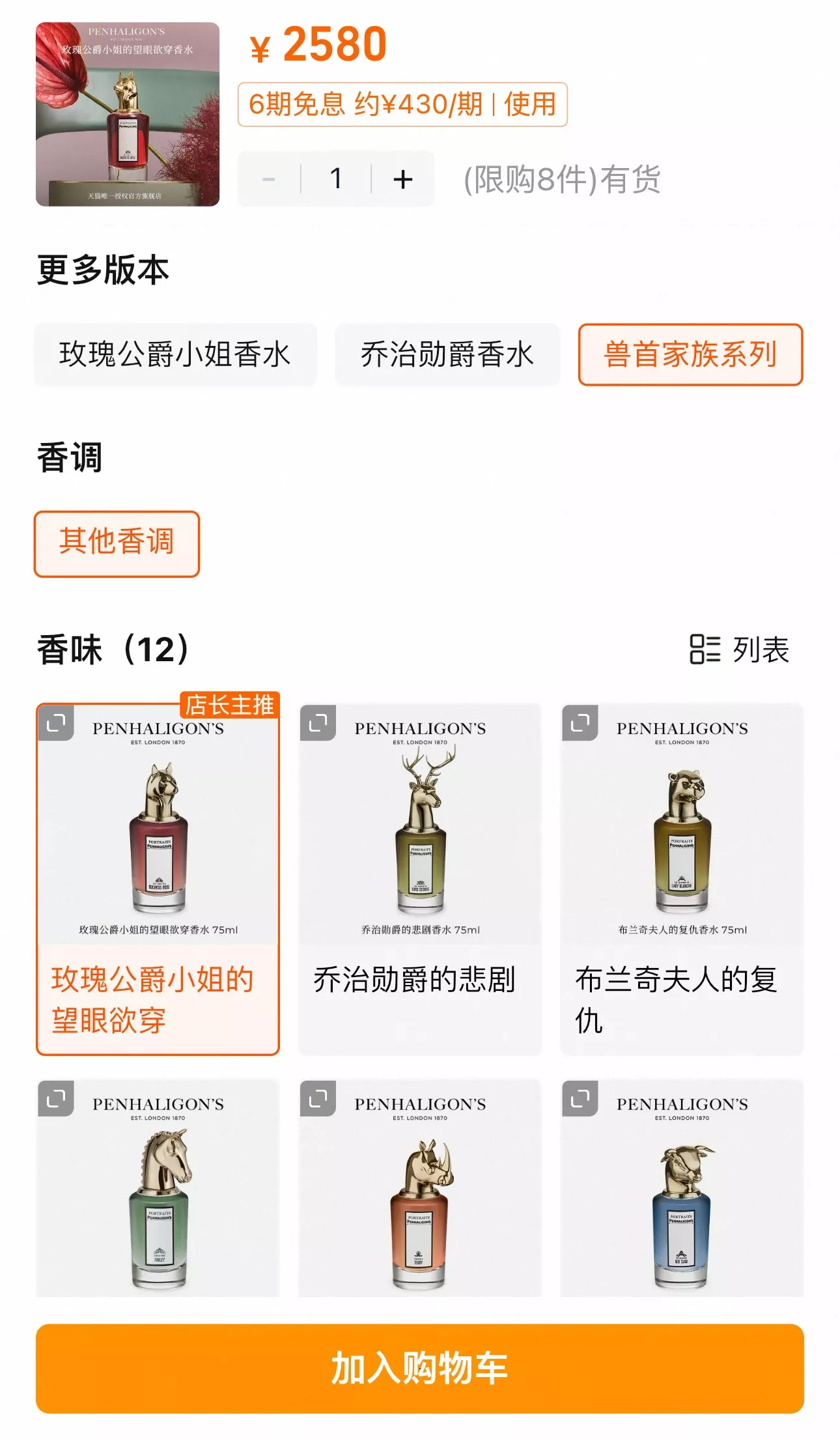
Task: Add the item via 加入购物车
Action: 420,1368
